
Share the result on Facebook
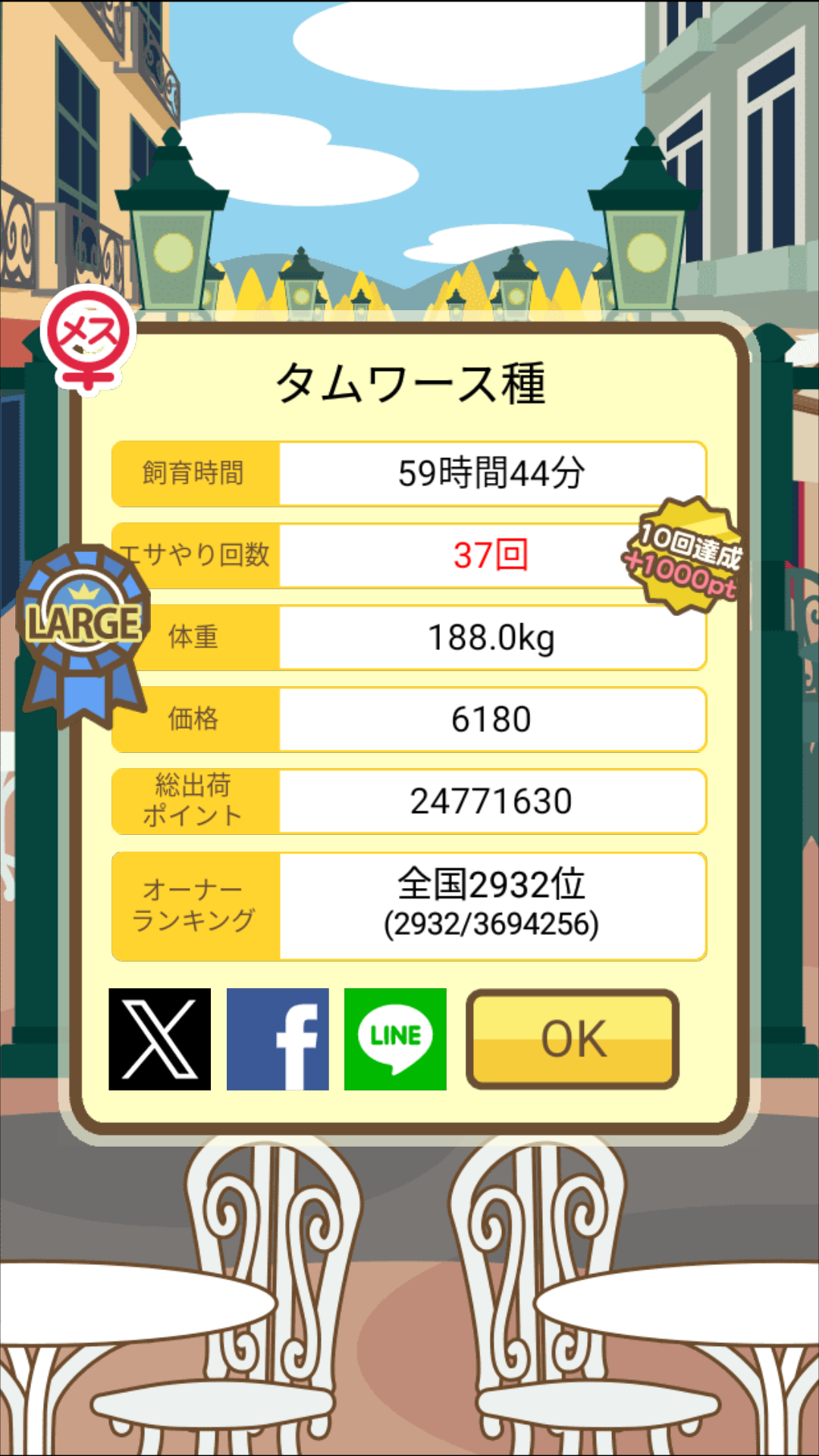(x=278, y=1039)
